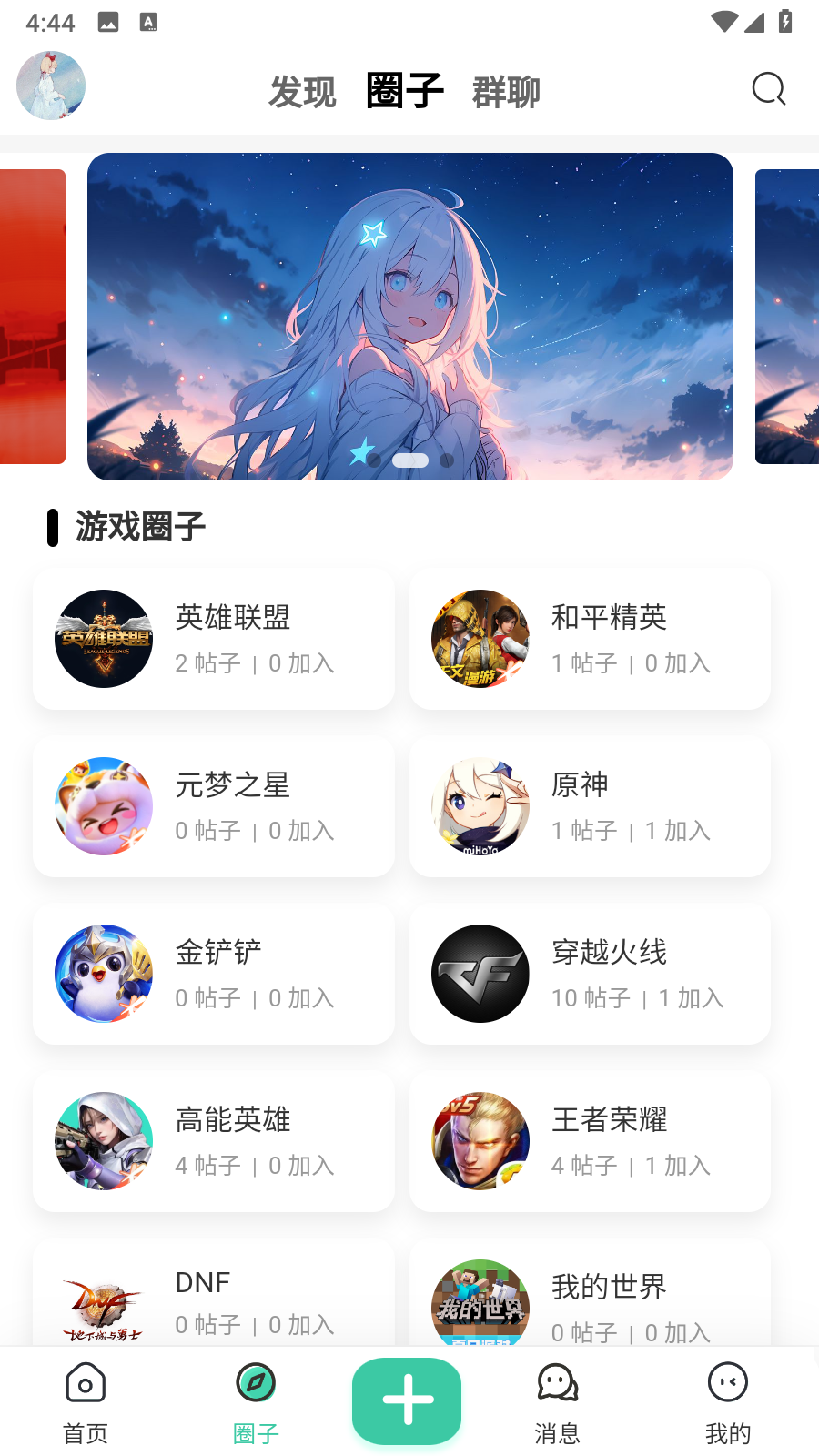This screenshot has height=1456, width=819.
Task: Go to the 首页 tab
Action: pyautogui.click(x=86, y=1402)
